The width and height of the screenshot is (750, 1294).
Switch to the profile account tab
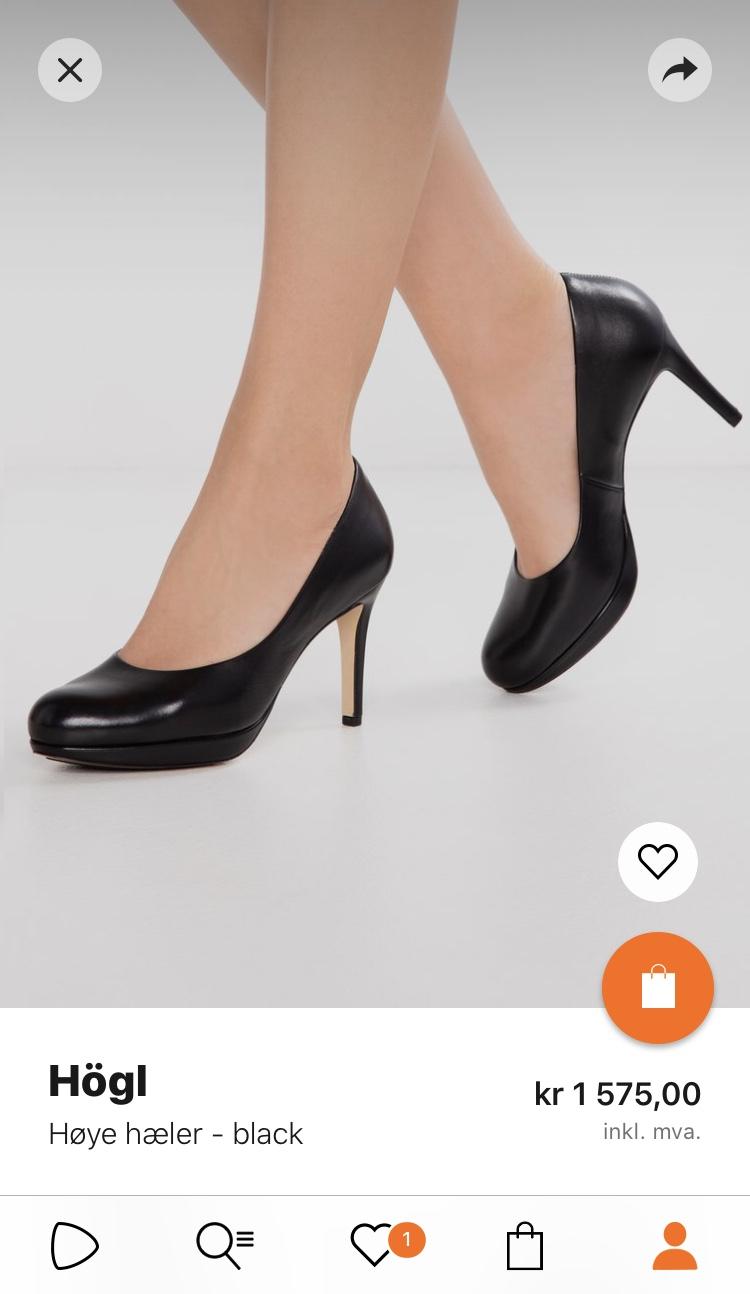tap(675, 1246)
